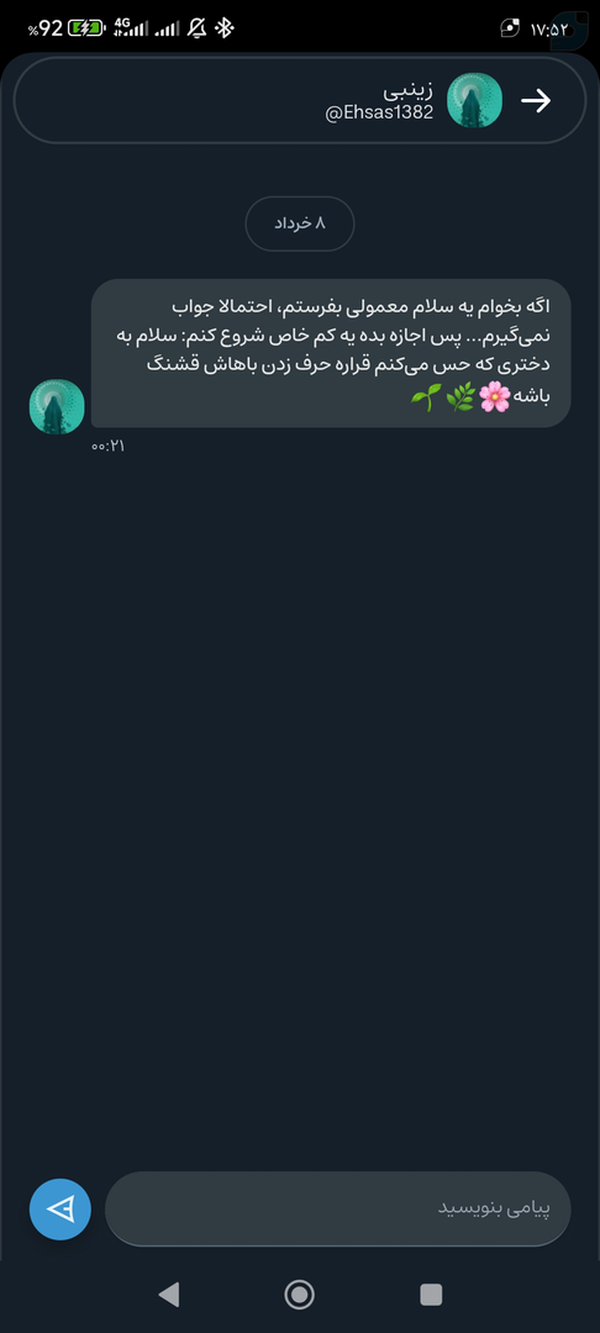Tap the system back button
The height and width of the screenshot is (1333, 600).
click(169, 1295)
